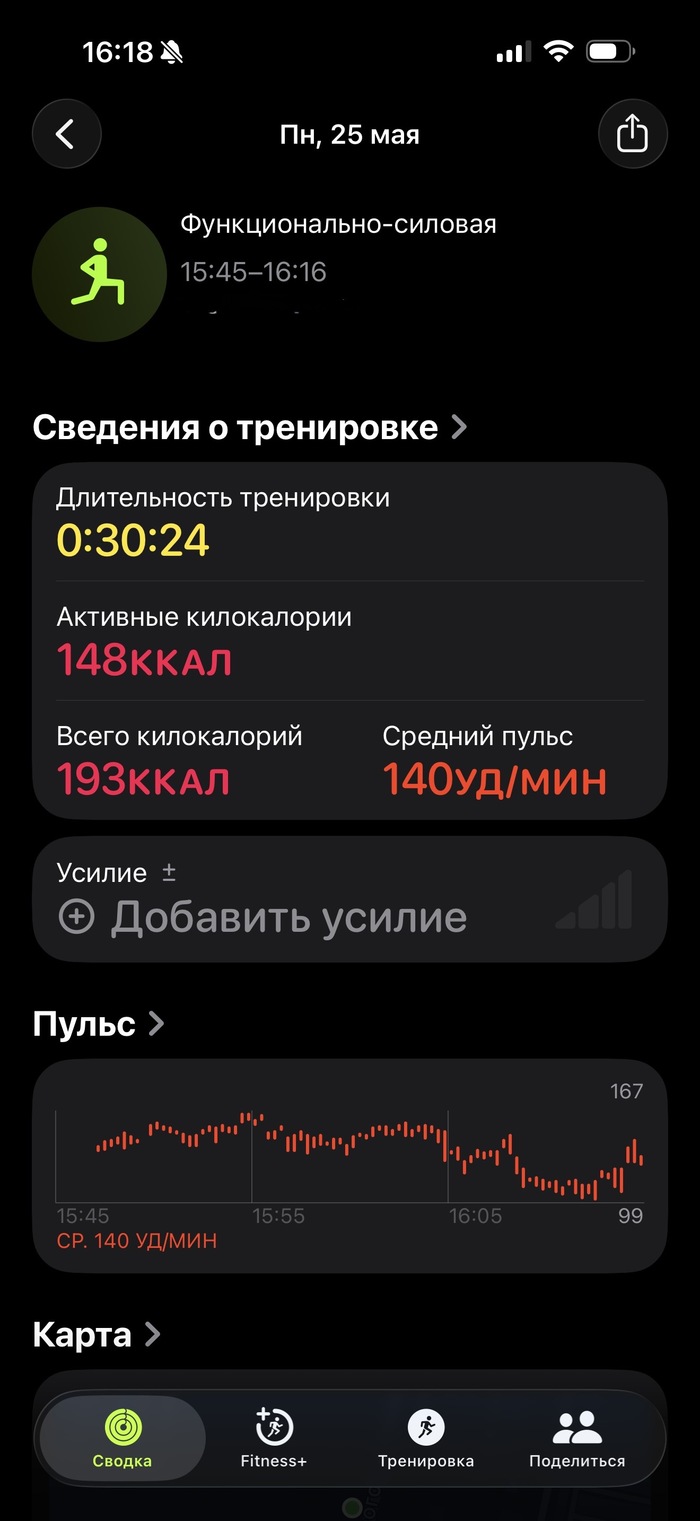Open the heart rate chart card

click(350, 1165)
